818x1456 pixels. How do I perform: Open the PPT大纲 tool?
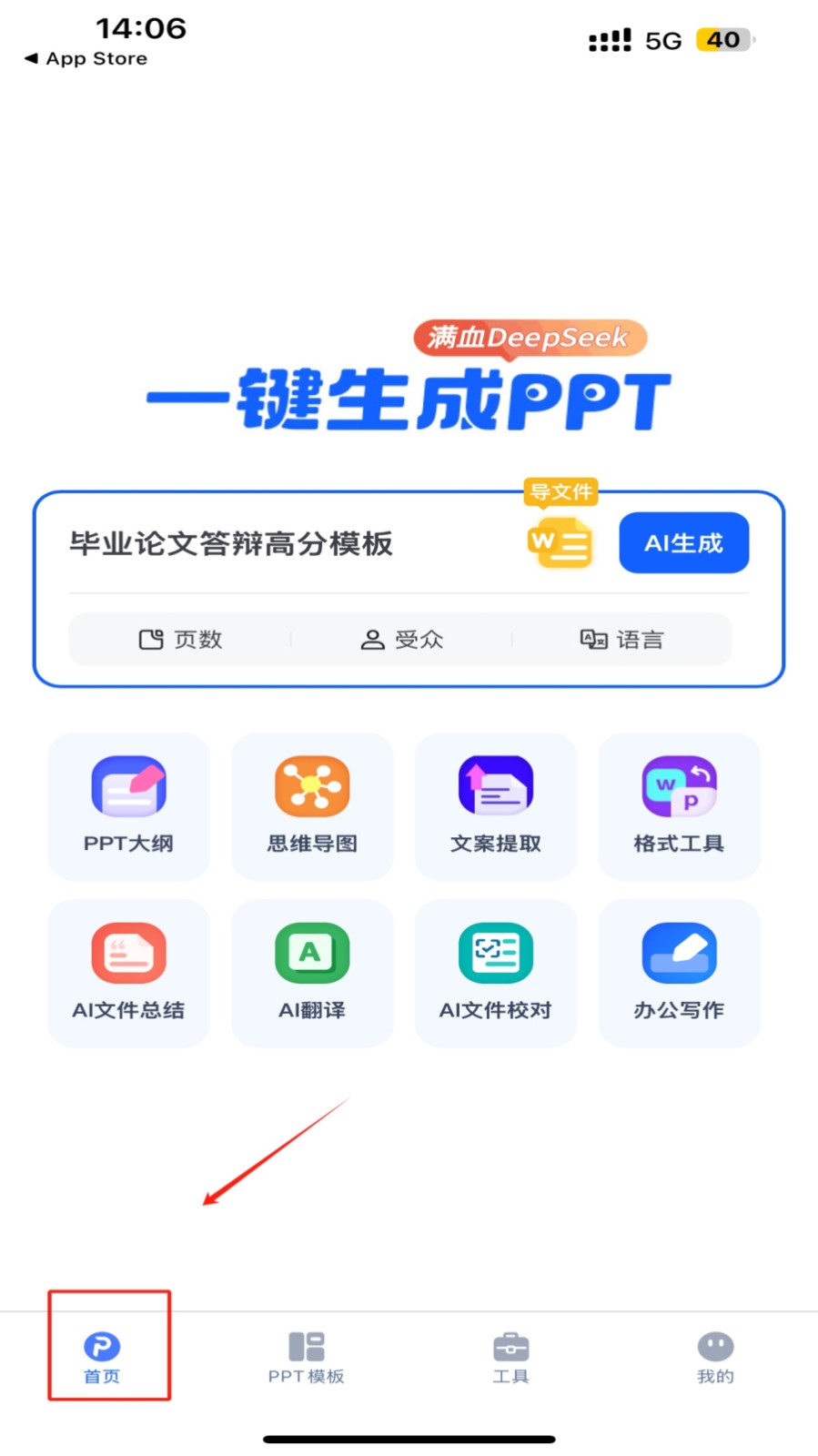tap(128, 805)
